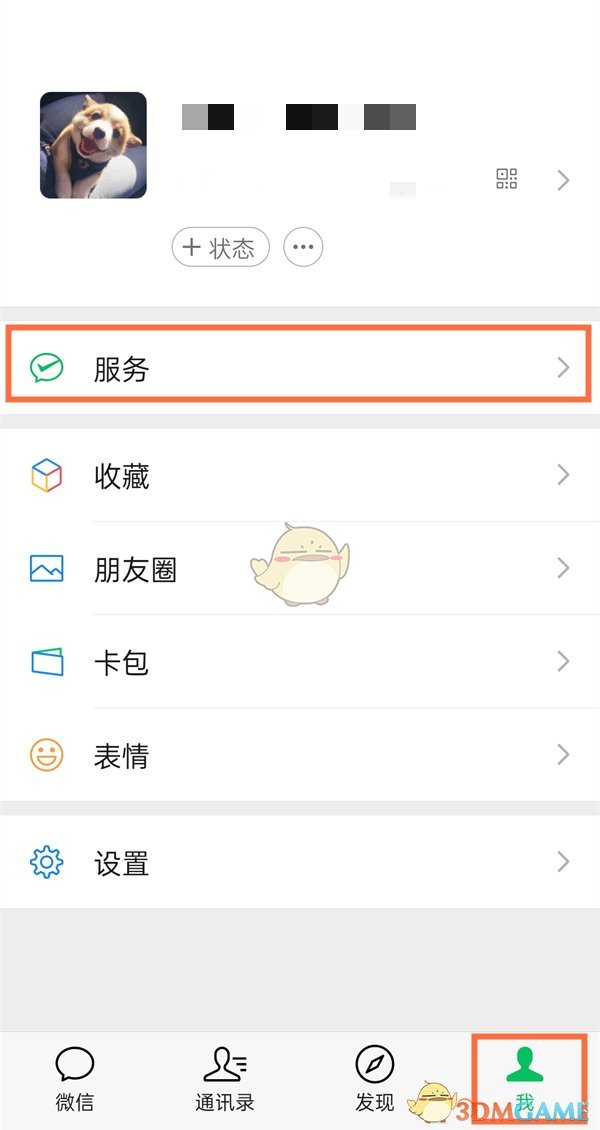Image resolution: width=600 pixels, height=1130 pixels.
Task: Open 表情 stickers
Action: pyautogui.click(x=300, y=755)
